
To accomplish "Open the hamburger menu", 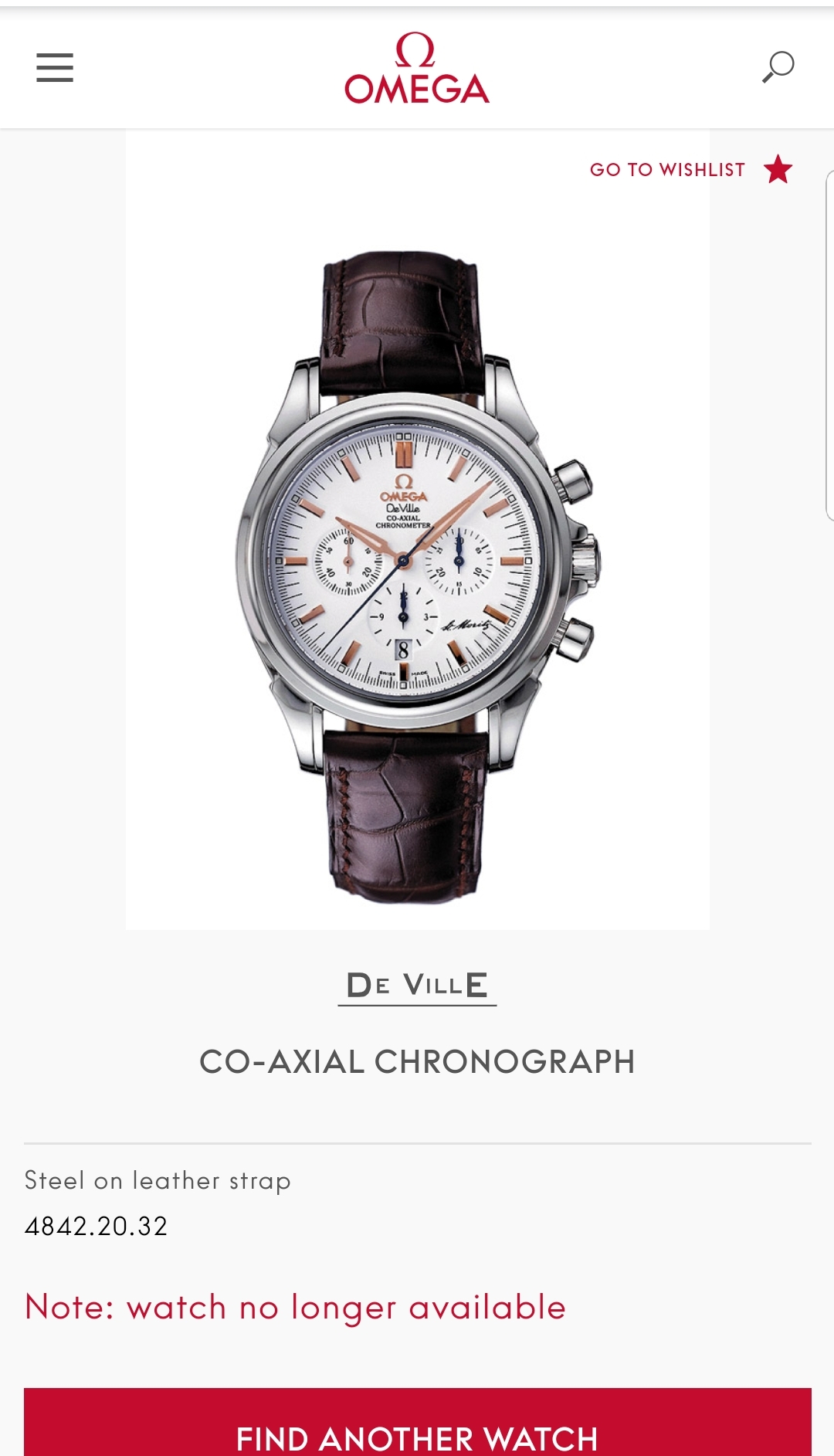I will [55, 67].
